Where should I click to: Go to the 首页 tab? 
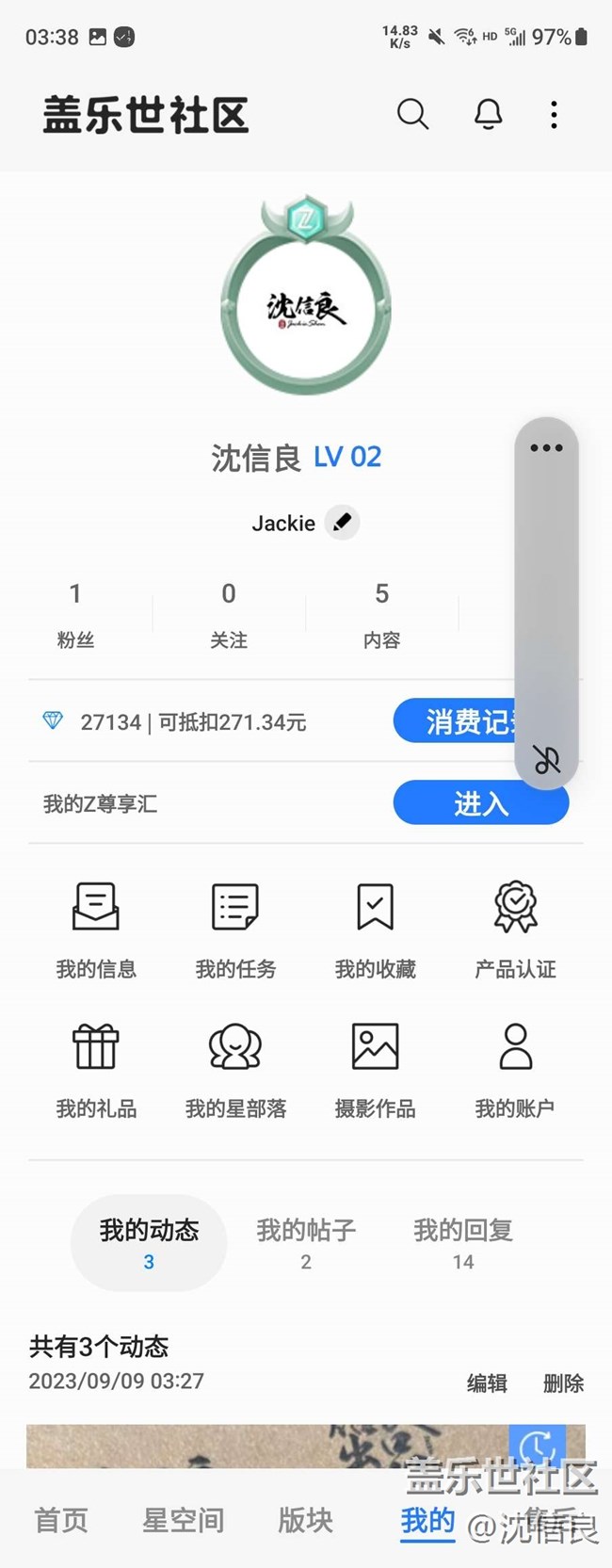pos(61,1520)
